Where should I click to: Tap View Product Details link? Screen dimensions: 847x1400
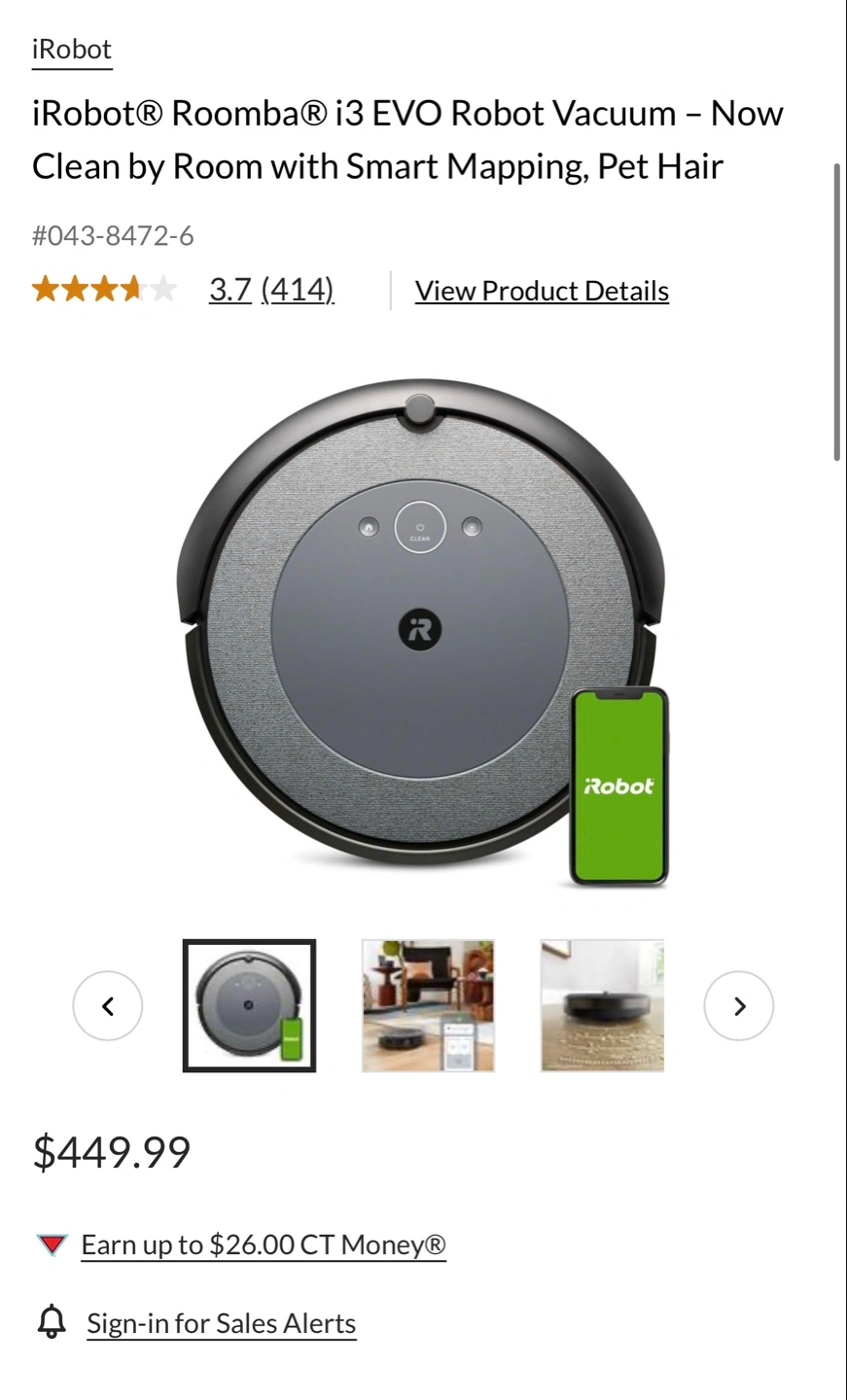point(542,291)
